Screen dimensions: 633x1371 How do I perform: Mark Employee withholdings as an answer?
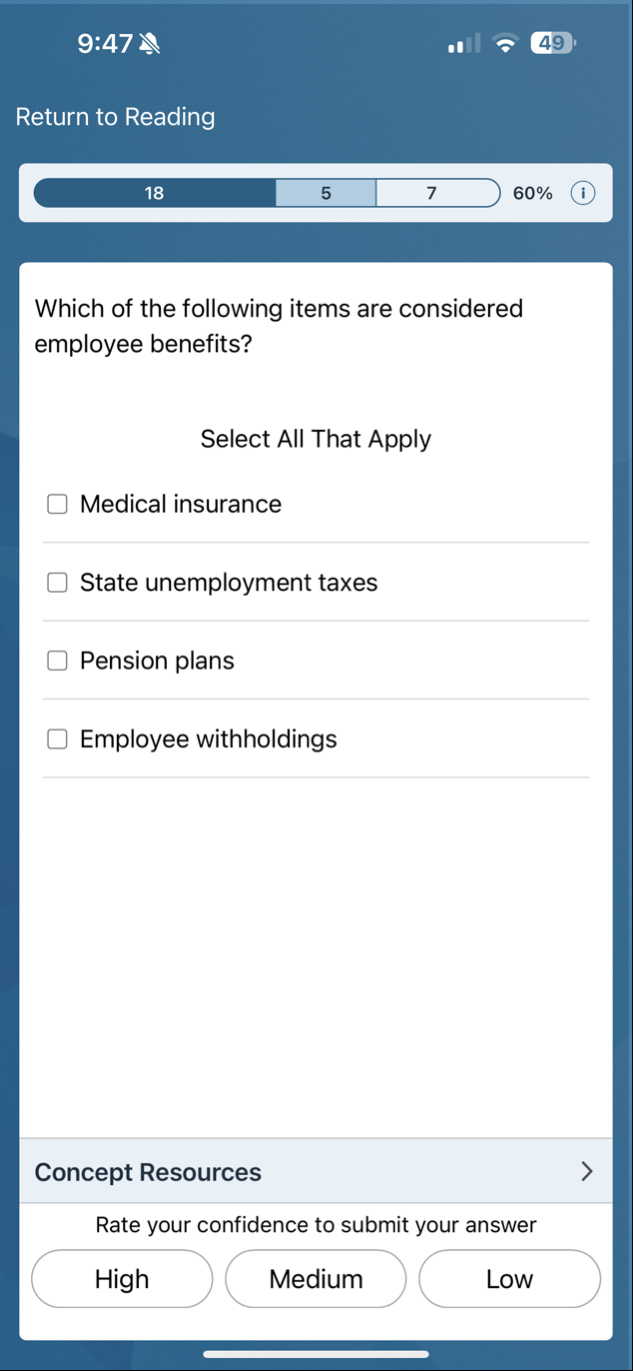point(58,739)
